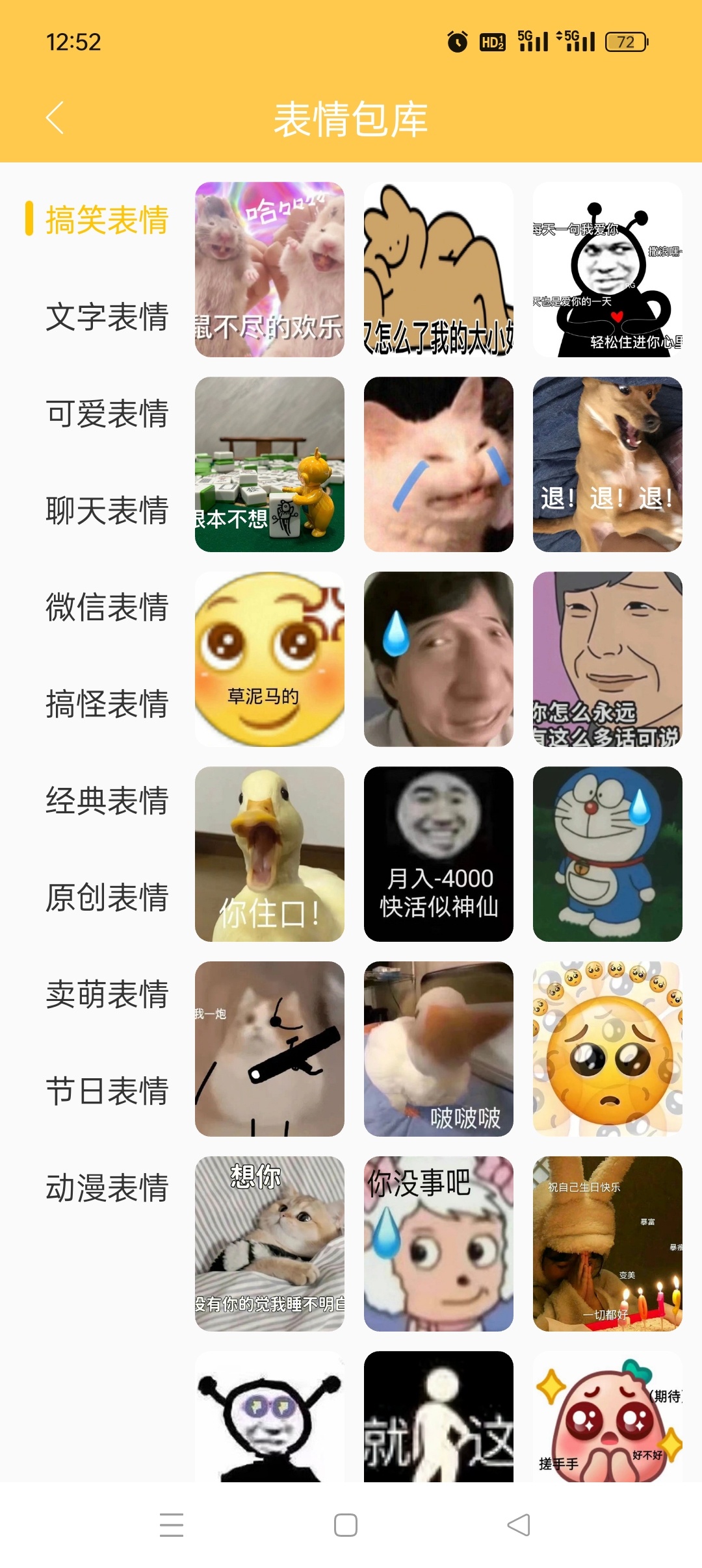Screen dimensions: 702x1568
Task: Switch to the 文字表情 category
Action: [107, 318]
